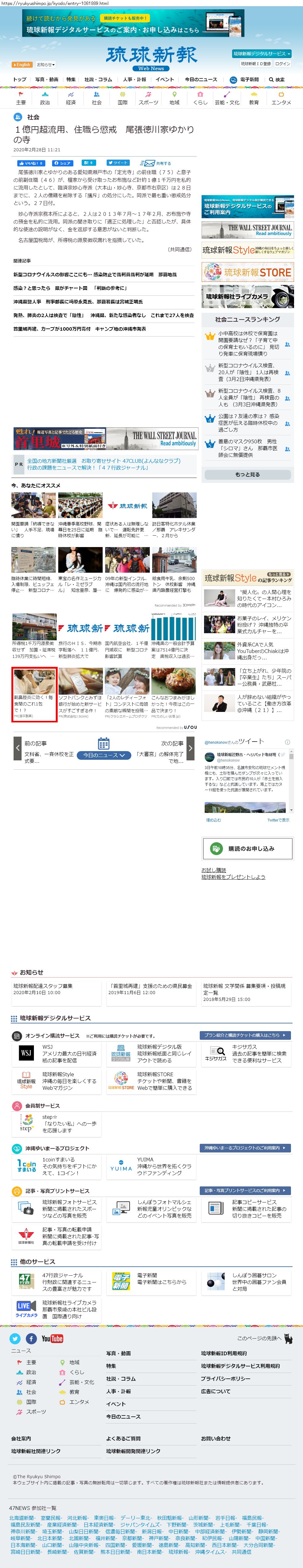
Task: Open プライバシーポリシー in the footer
Action: 225,1378
